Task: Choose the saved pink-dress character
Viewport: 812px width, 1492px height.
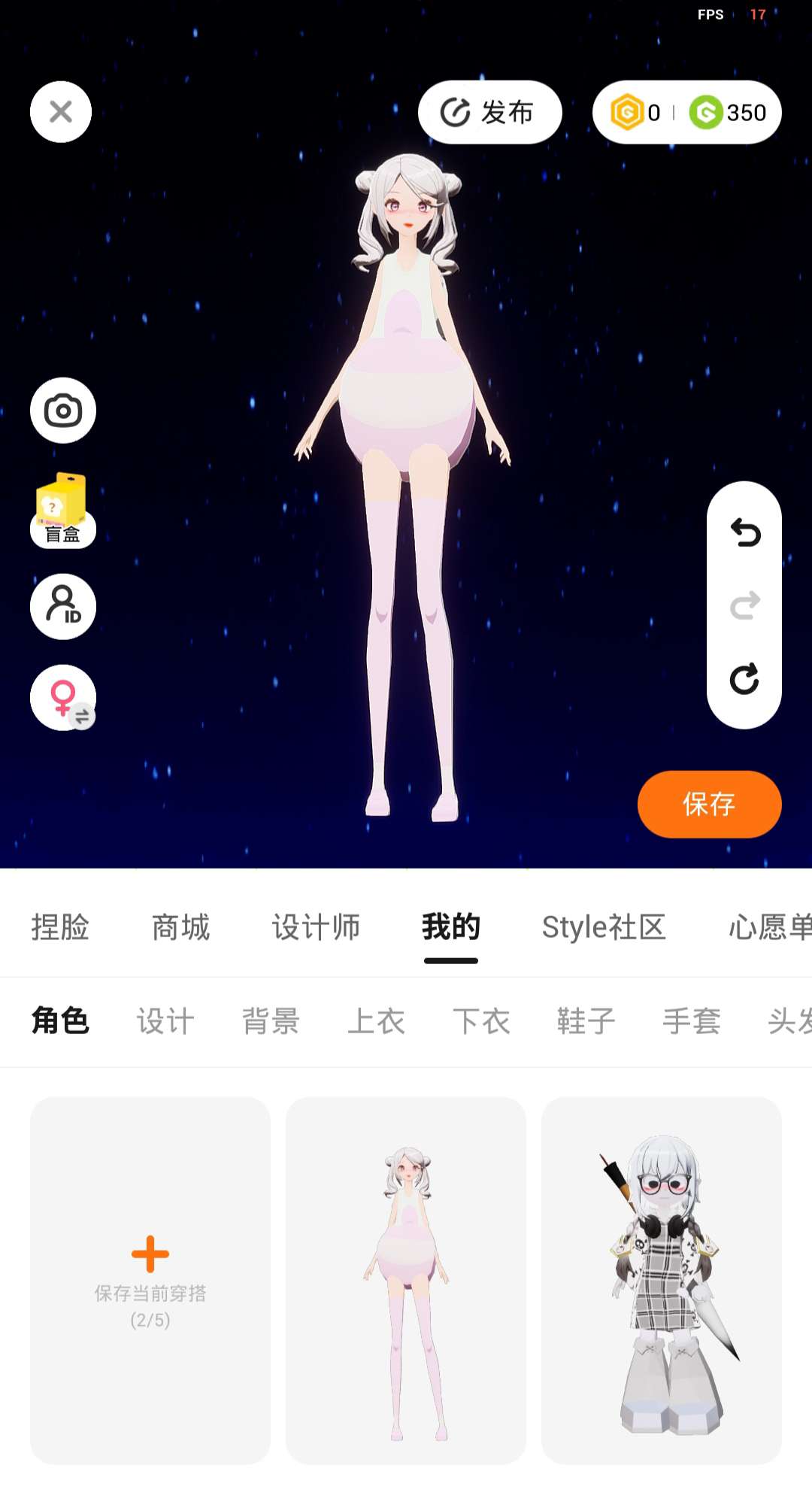Action: (406, 1280)
